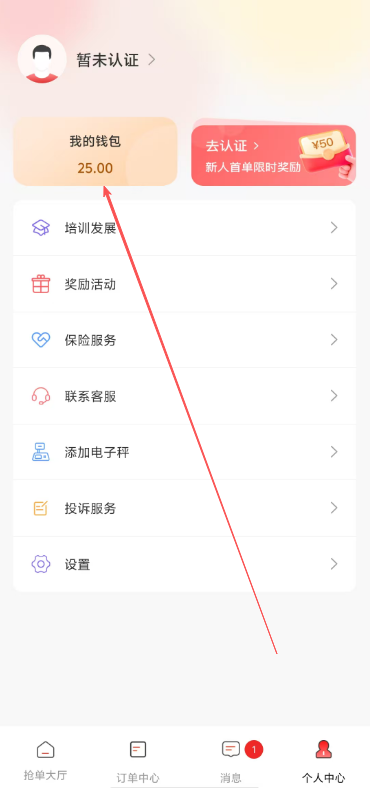Open 奖励活动
Viewport: 370px width, 788px height.
coord(184,284)
